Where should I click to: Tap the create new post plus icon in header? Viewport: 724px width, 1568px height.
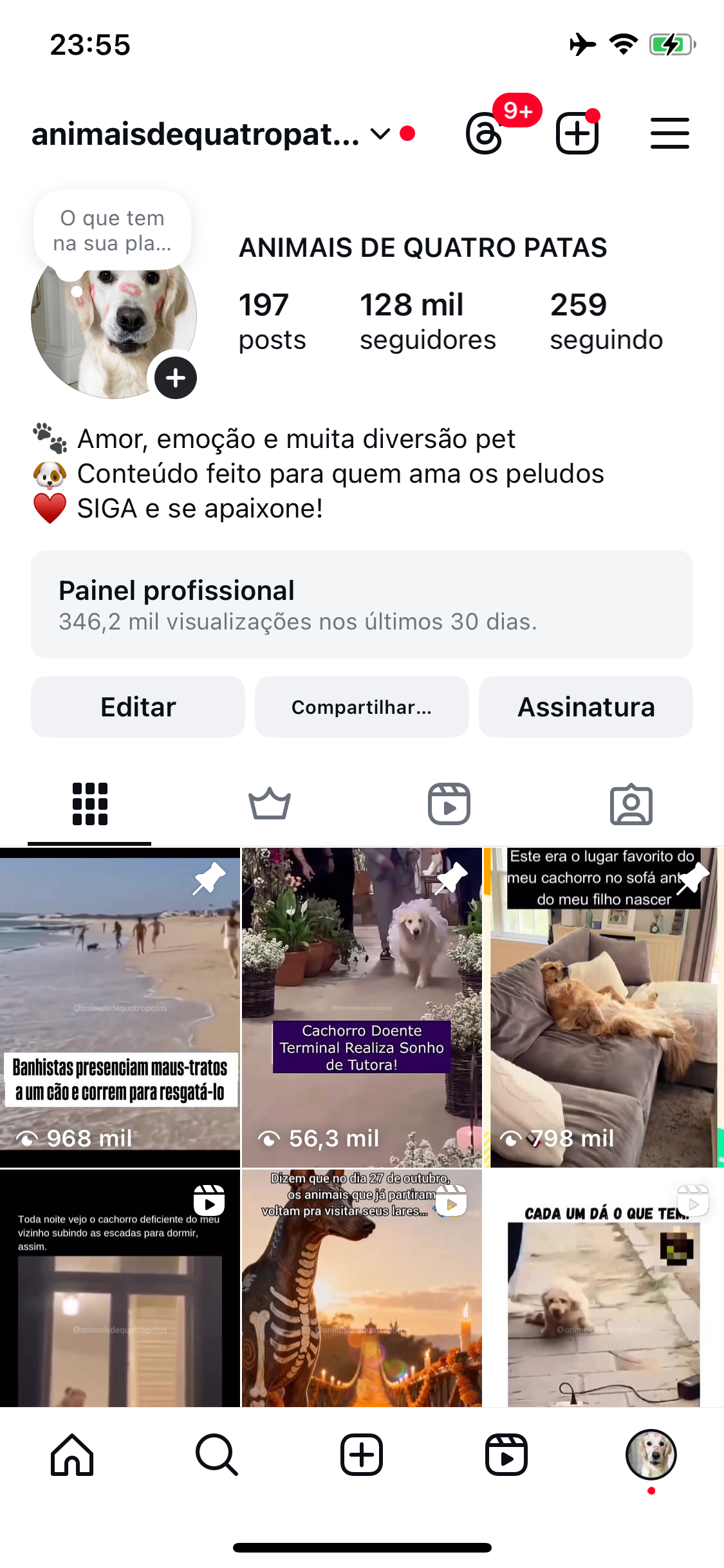tap(577, 133)
